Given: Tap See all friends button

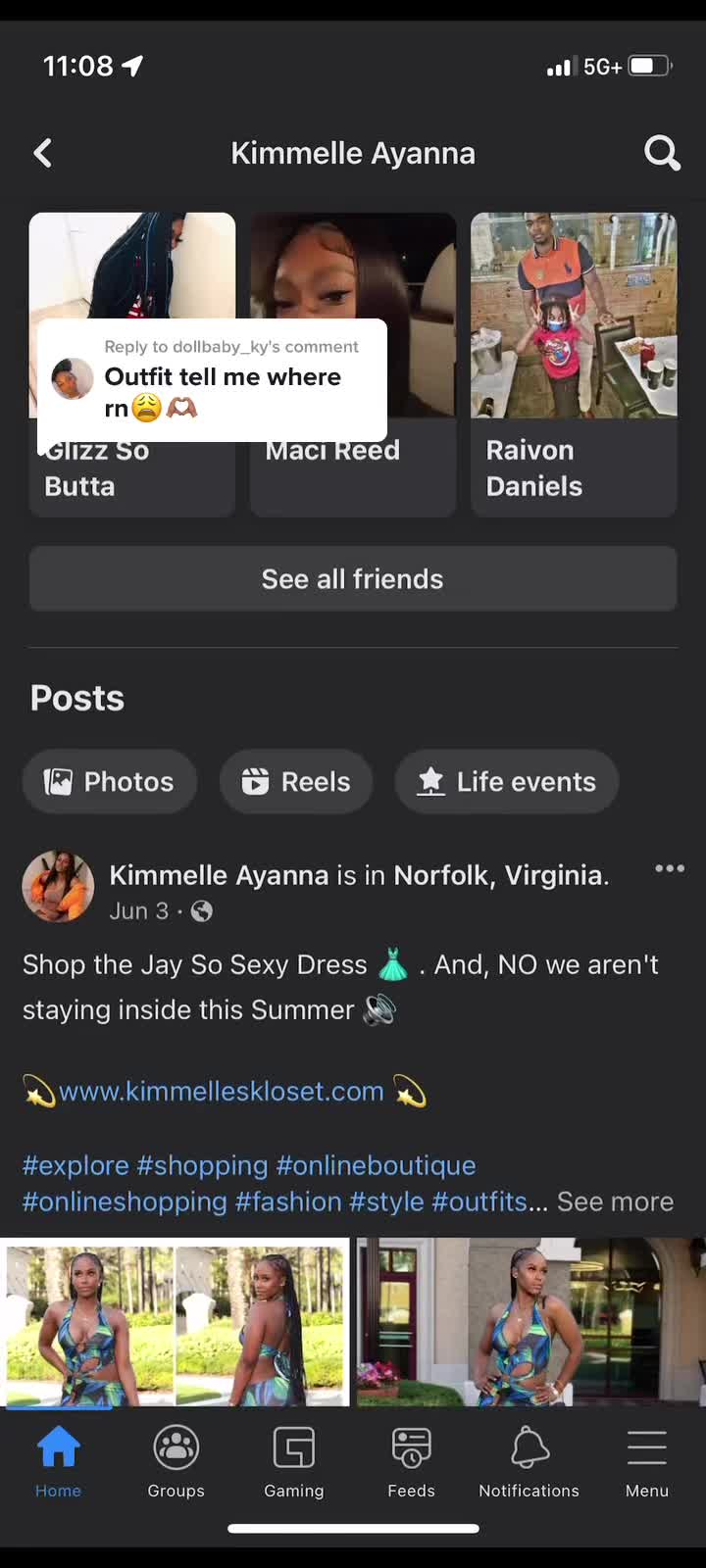Looking at the screenshot, I should (353, 579).
